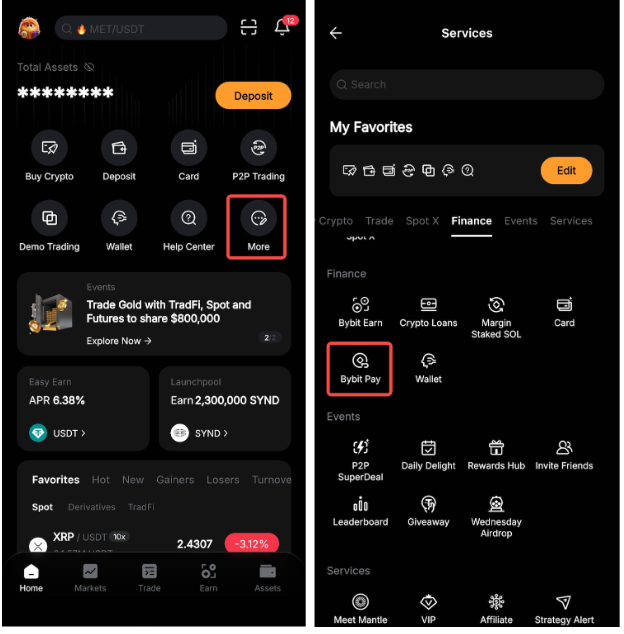The height and width of the screenshot is (634, 624).
Task: Tap the orange Deposit button
Action: pos(253,96)
